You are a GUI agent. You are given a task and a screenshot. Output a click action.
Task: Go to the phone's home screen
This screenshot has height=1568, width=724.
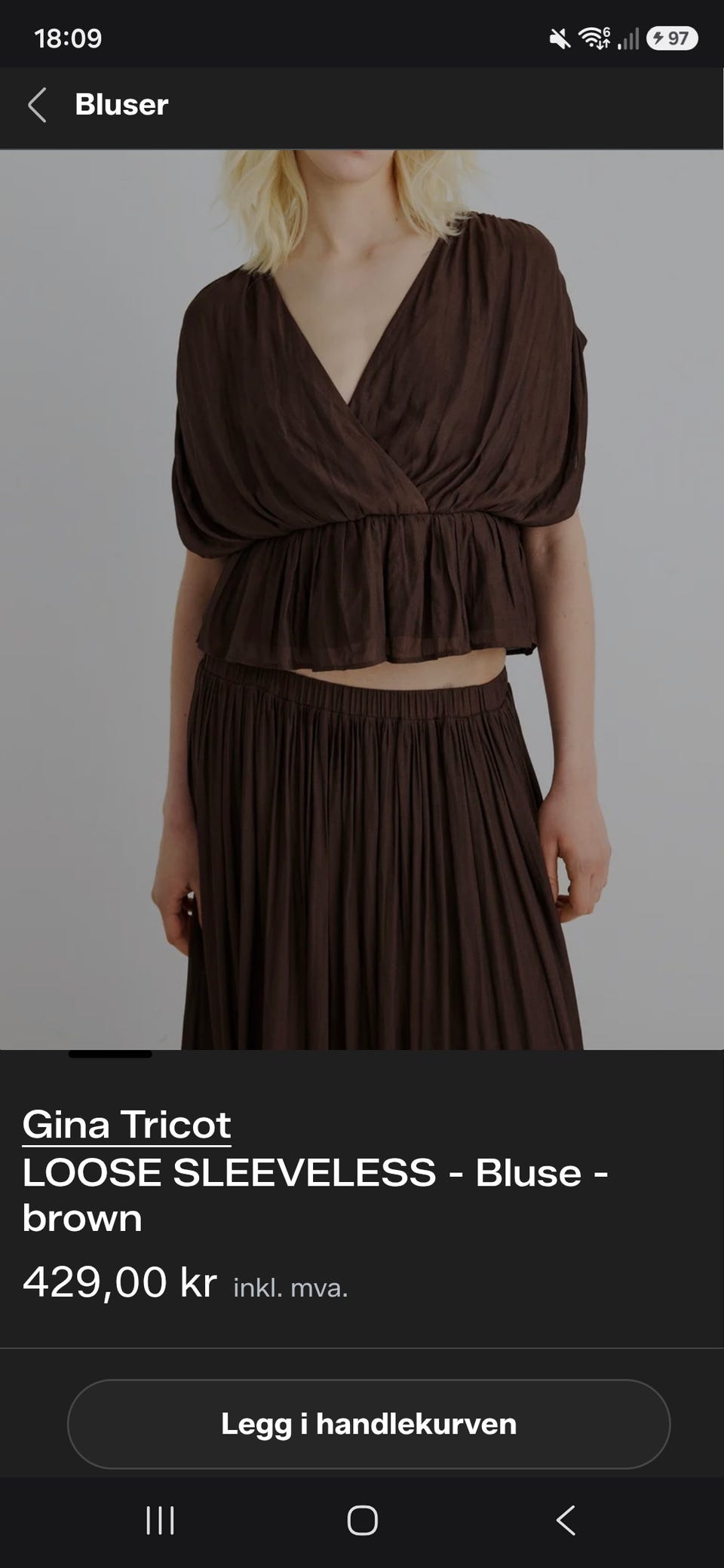tap(363, 1521)
